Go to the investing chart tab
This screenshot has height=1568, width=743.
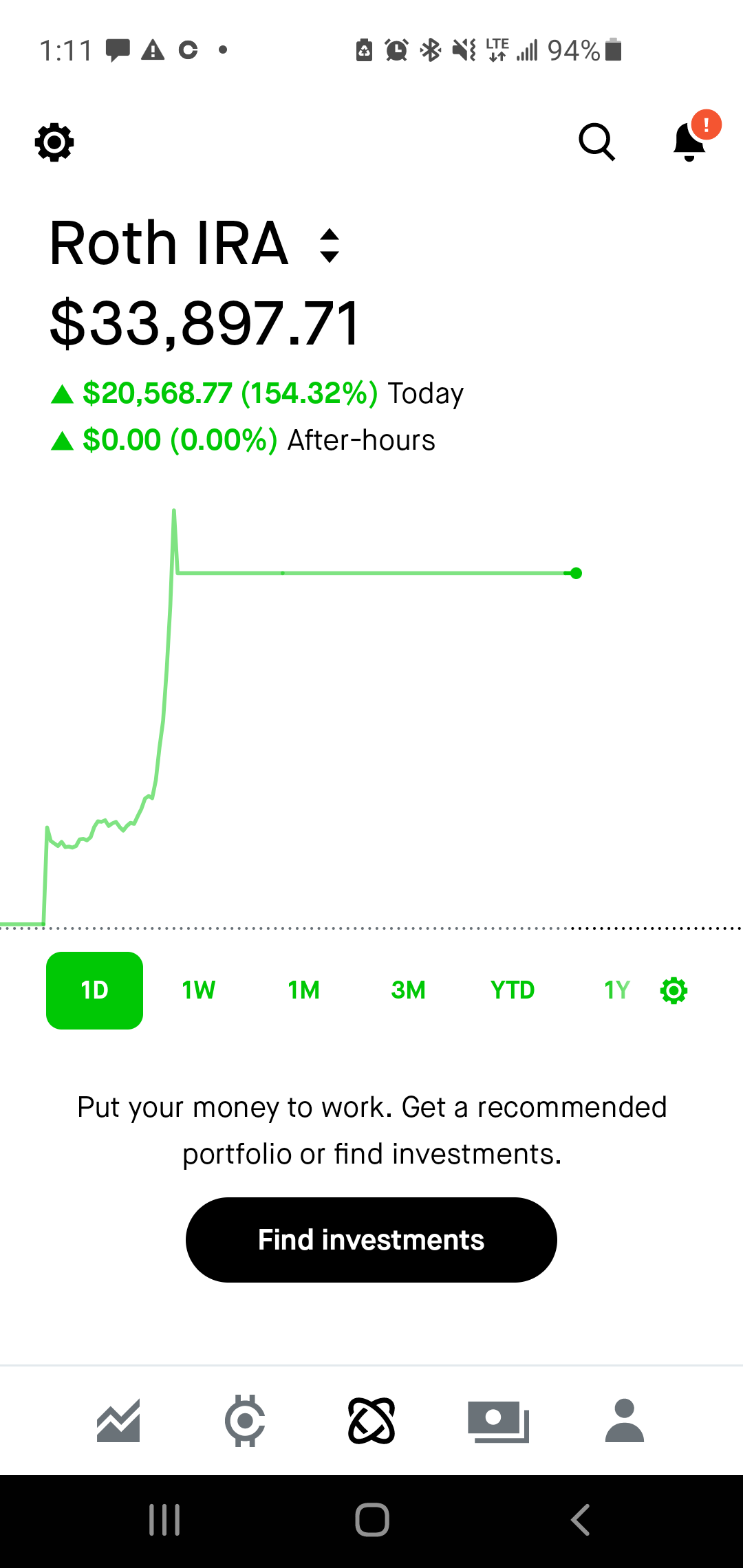pos(118,1421)
